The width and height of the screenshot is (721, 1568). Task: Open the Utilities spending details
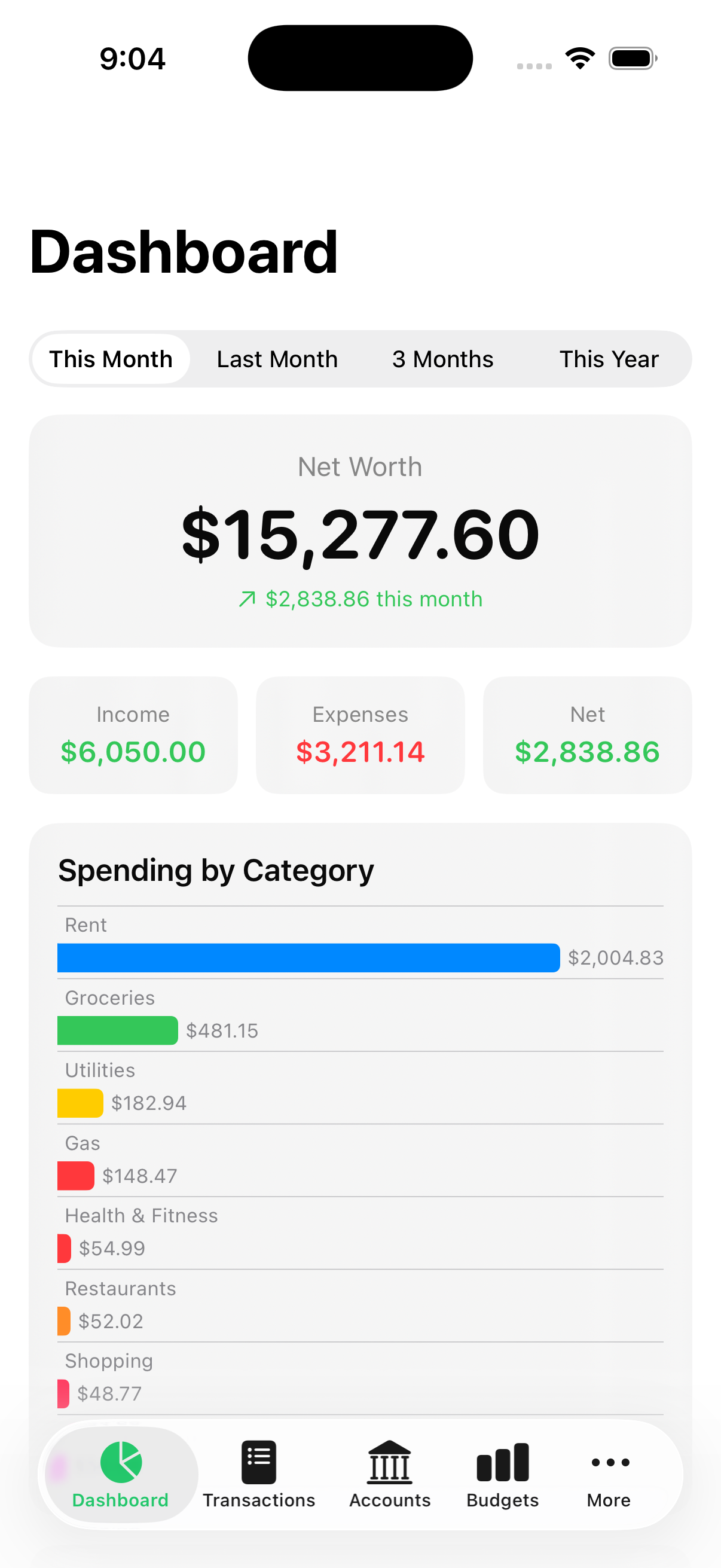(x=80, y=1103)
